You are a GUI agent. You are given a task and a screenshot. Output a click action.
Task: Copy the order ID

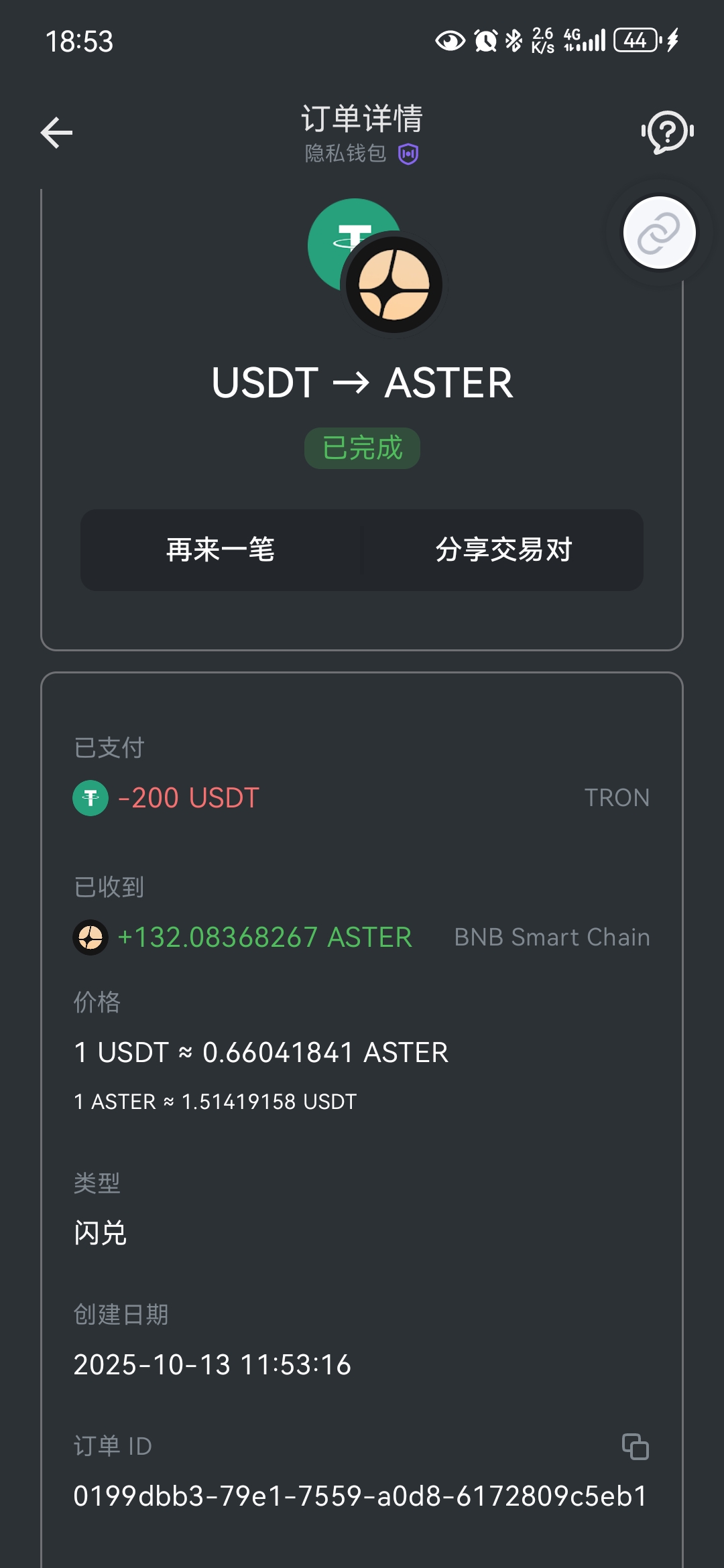pyautogui.click(x=635, y=1446)
